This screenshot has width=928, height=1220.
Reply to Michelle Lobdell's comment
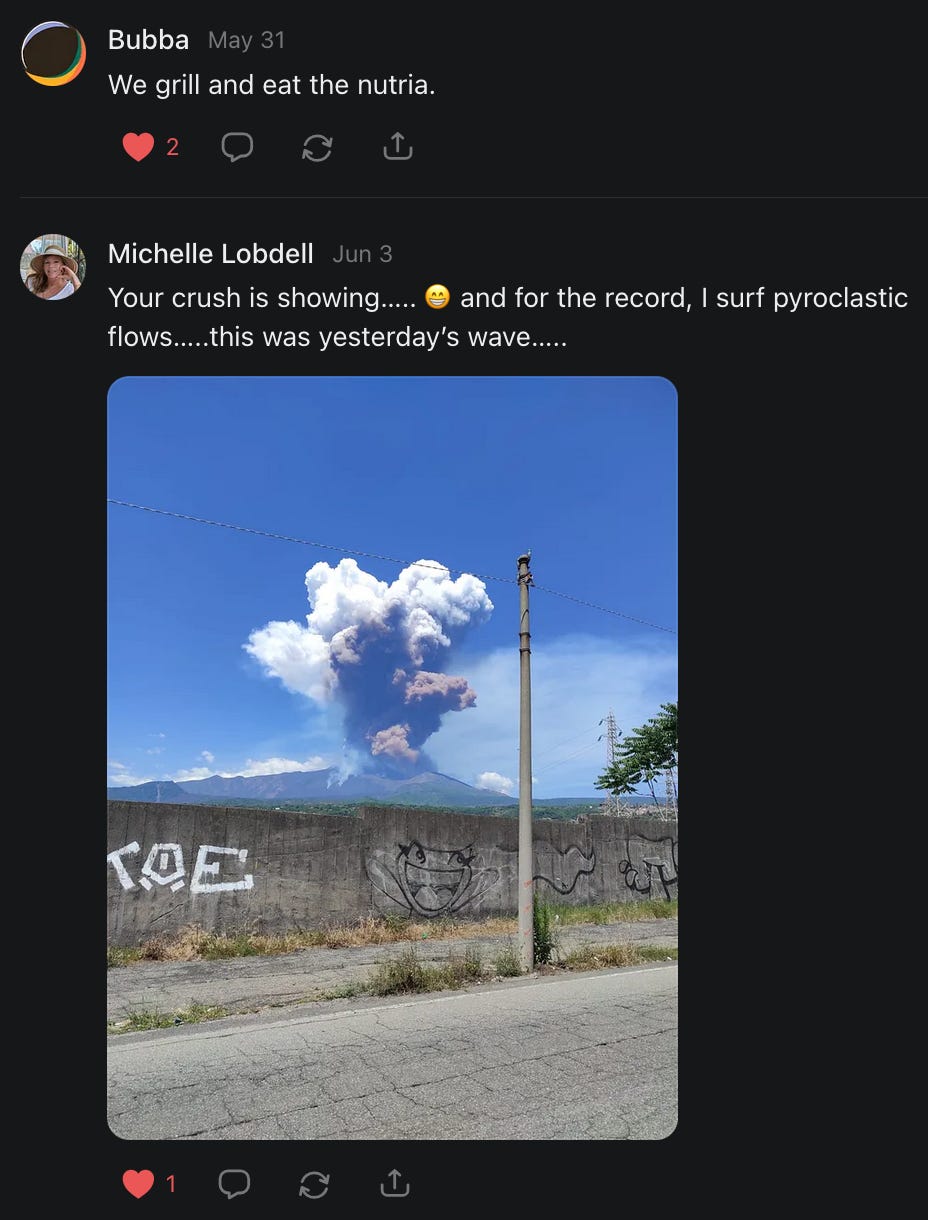(x=234, y=1185)
